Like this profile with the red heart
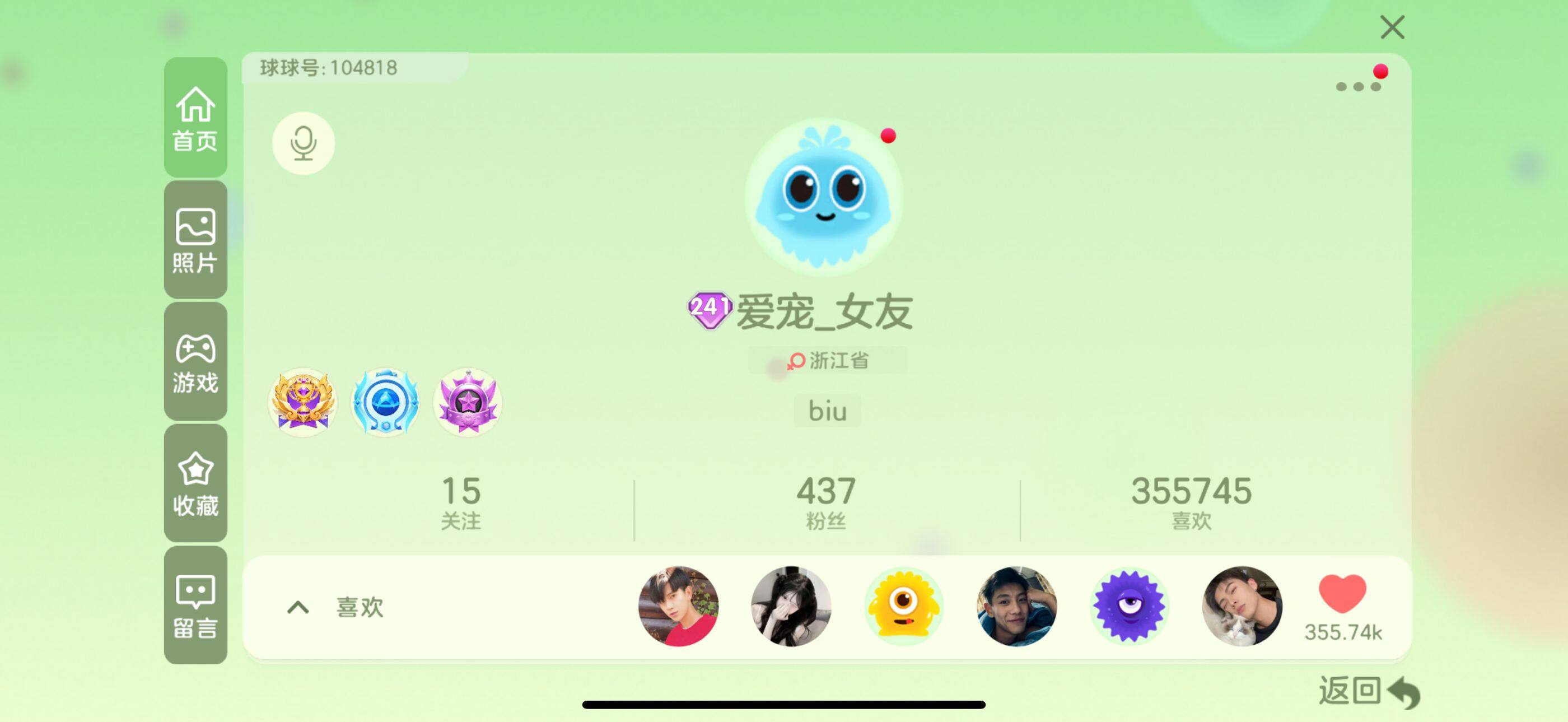The image size is (1568, 722). tap(1342, 594)
